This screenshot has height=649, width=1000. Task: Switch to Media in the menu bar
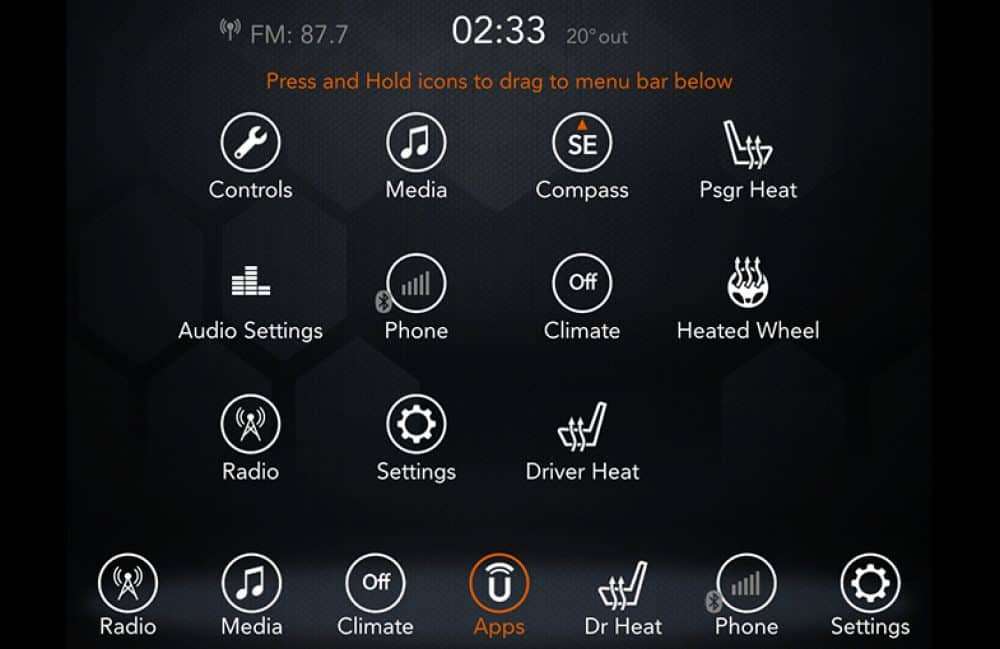pos(251,584)
